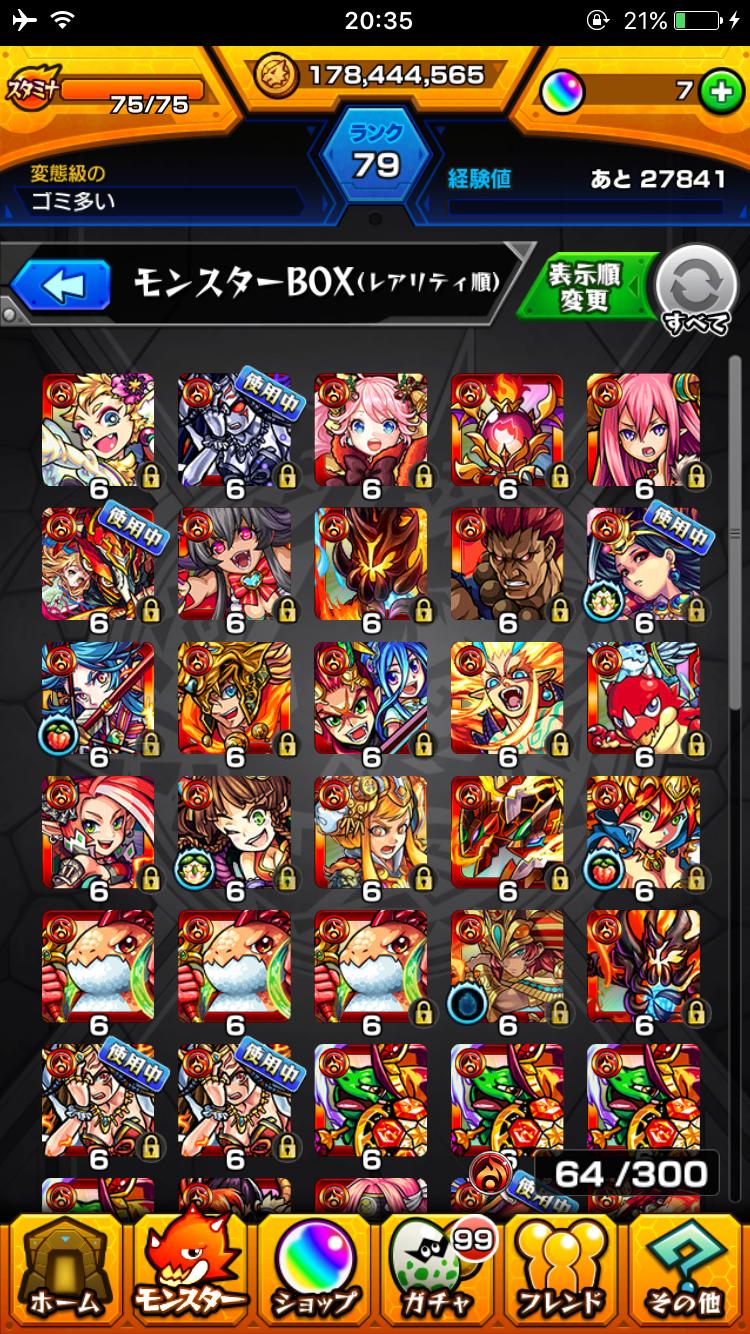
Task: Open the brown-haired winking girl monster
Action: pyautogui.click(x=235, y=832)
